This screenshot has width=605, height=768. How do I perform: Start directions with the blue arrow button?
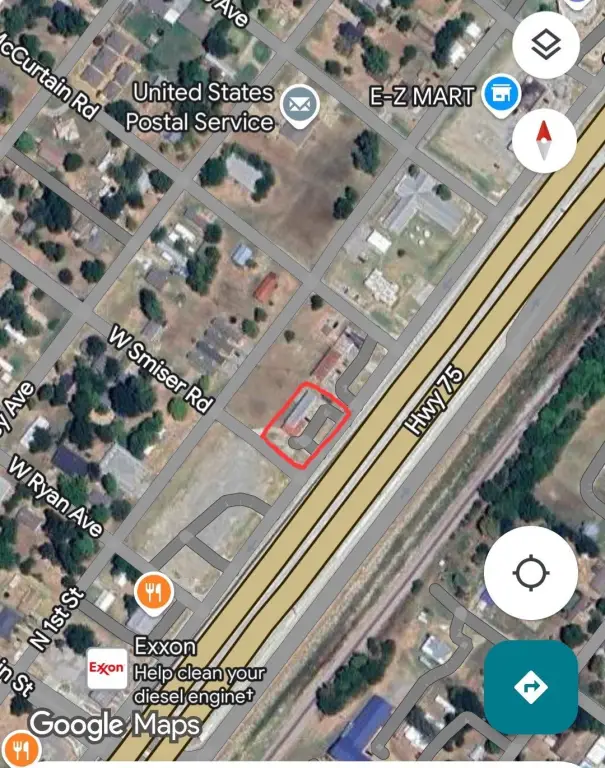pyautogui.click(x=531, y=687)
